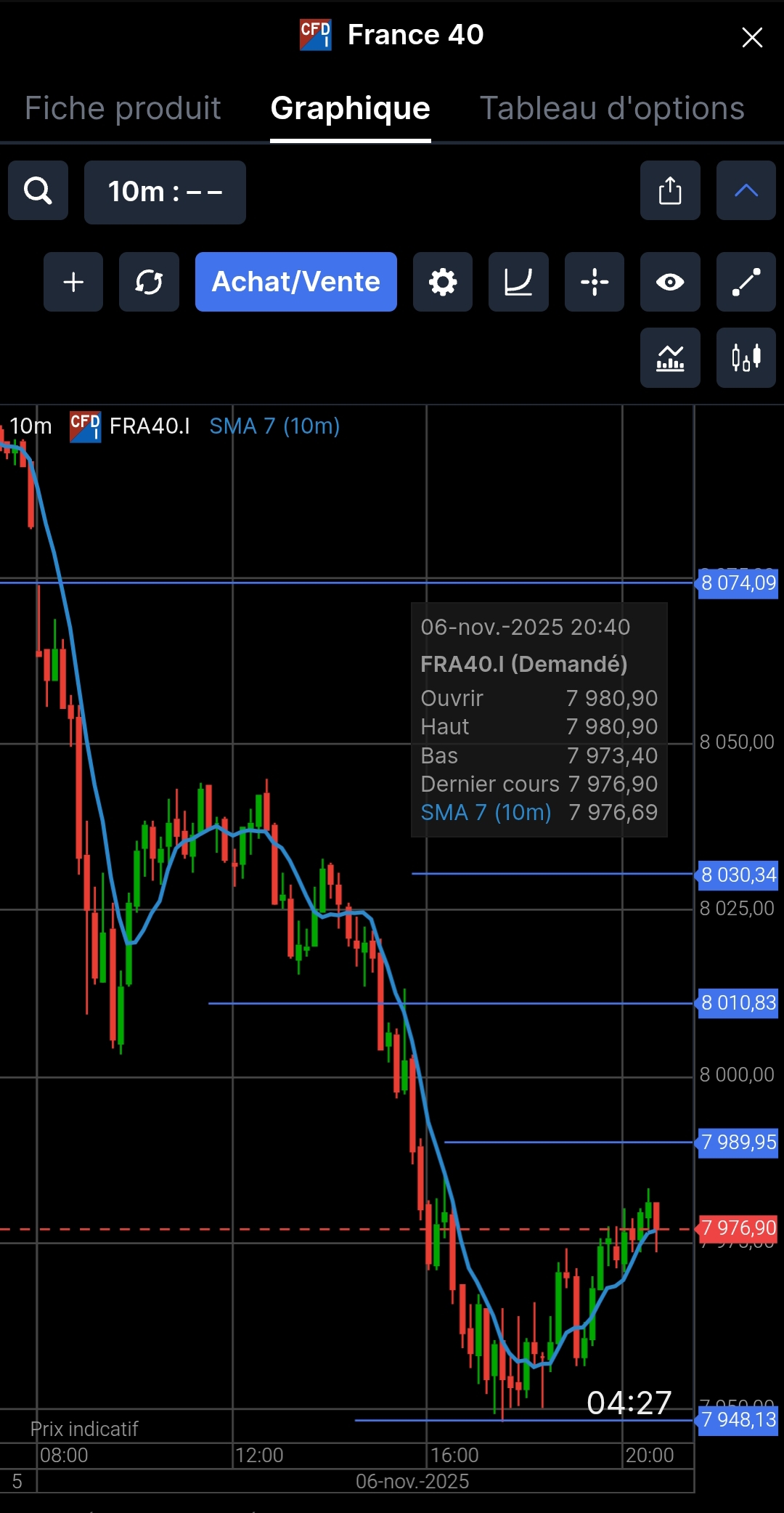Select the trend line drawing tool
Viewport: 784px width, 1513px height.
pos(746,282)
